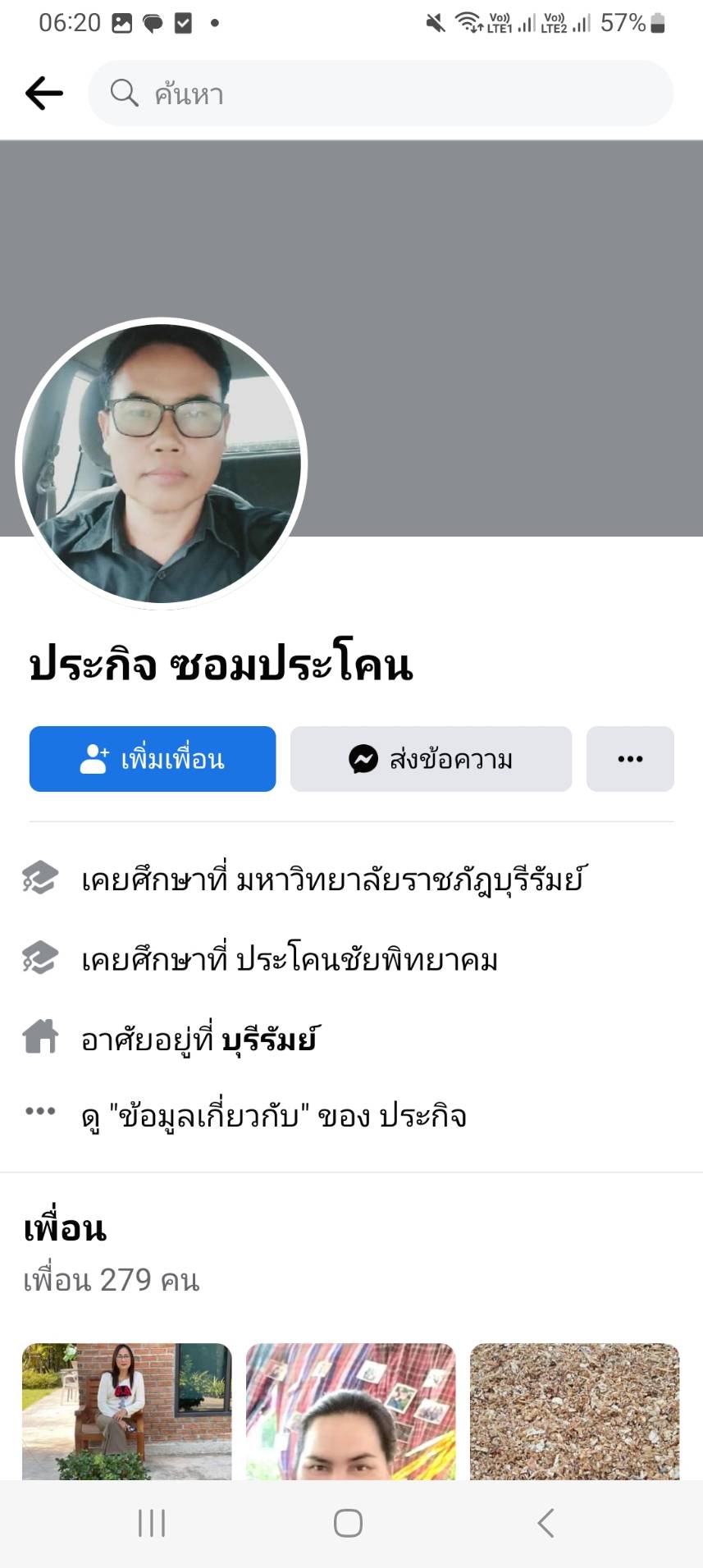Tap the back arrow beside the search bar
The height and width of the screenshot is (1568, 703).
click(x=44, y=94)
